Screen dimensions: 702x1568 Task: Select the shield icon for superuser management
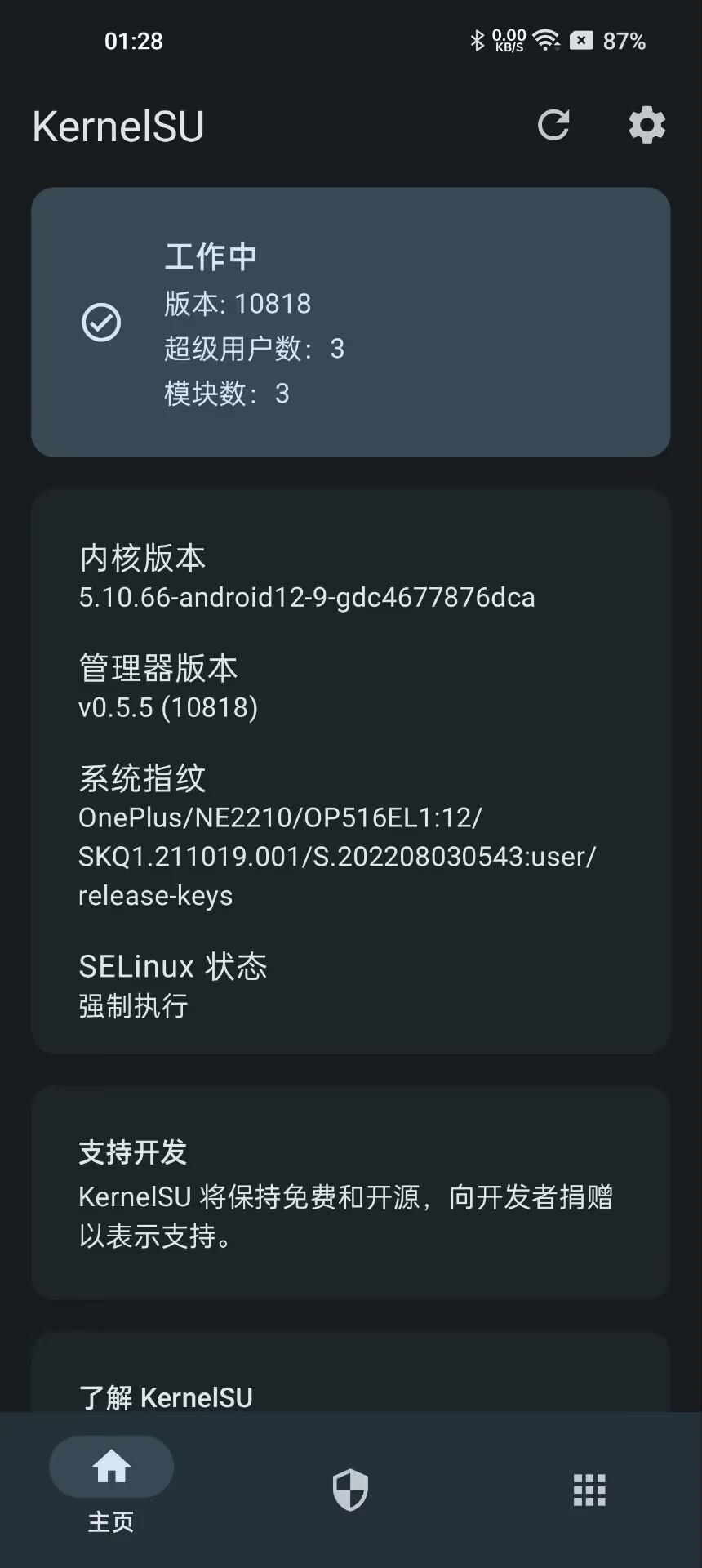point(350,1488)
